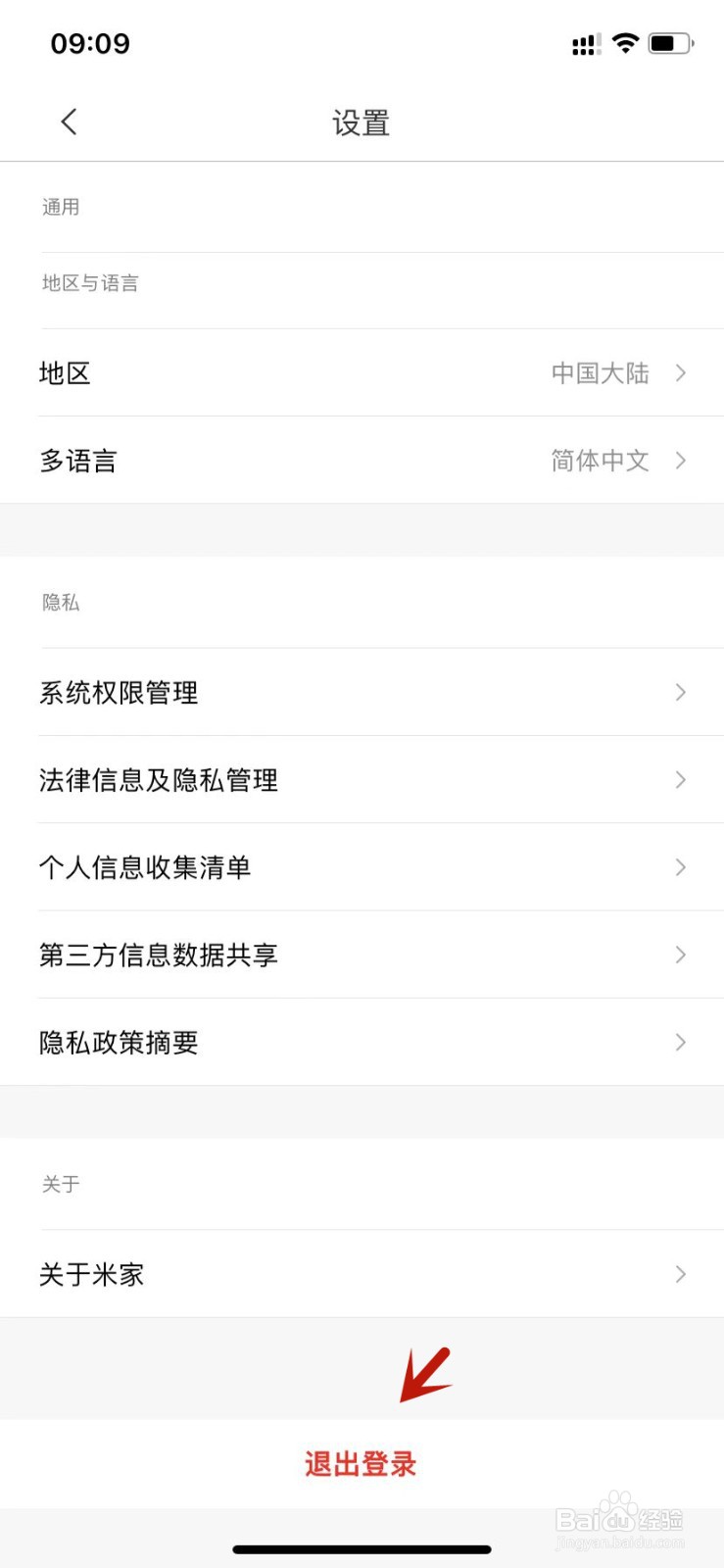Open 关于米家 page
724x1568 pixels.
[x=91, y=1274]
